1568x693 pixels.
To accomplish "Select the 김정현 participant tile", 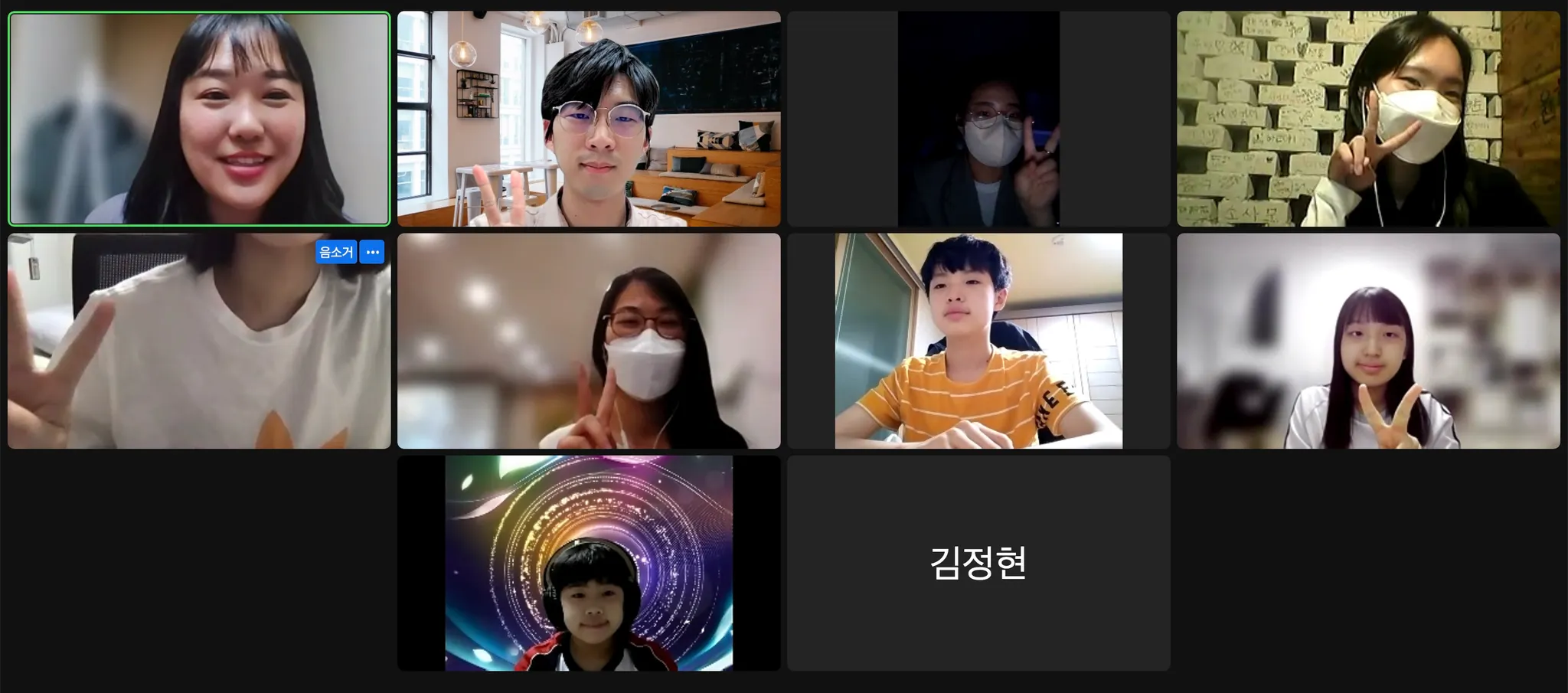I will (978, 563).
